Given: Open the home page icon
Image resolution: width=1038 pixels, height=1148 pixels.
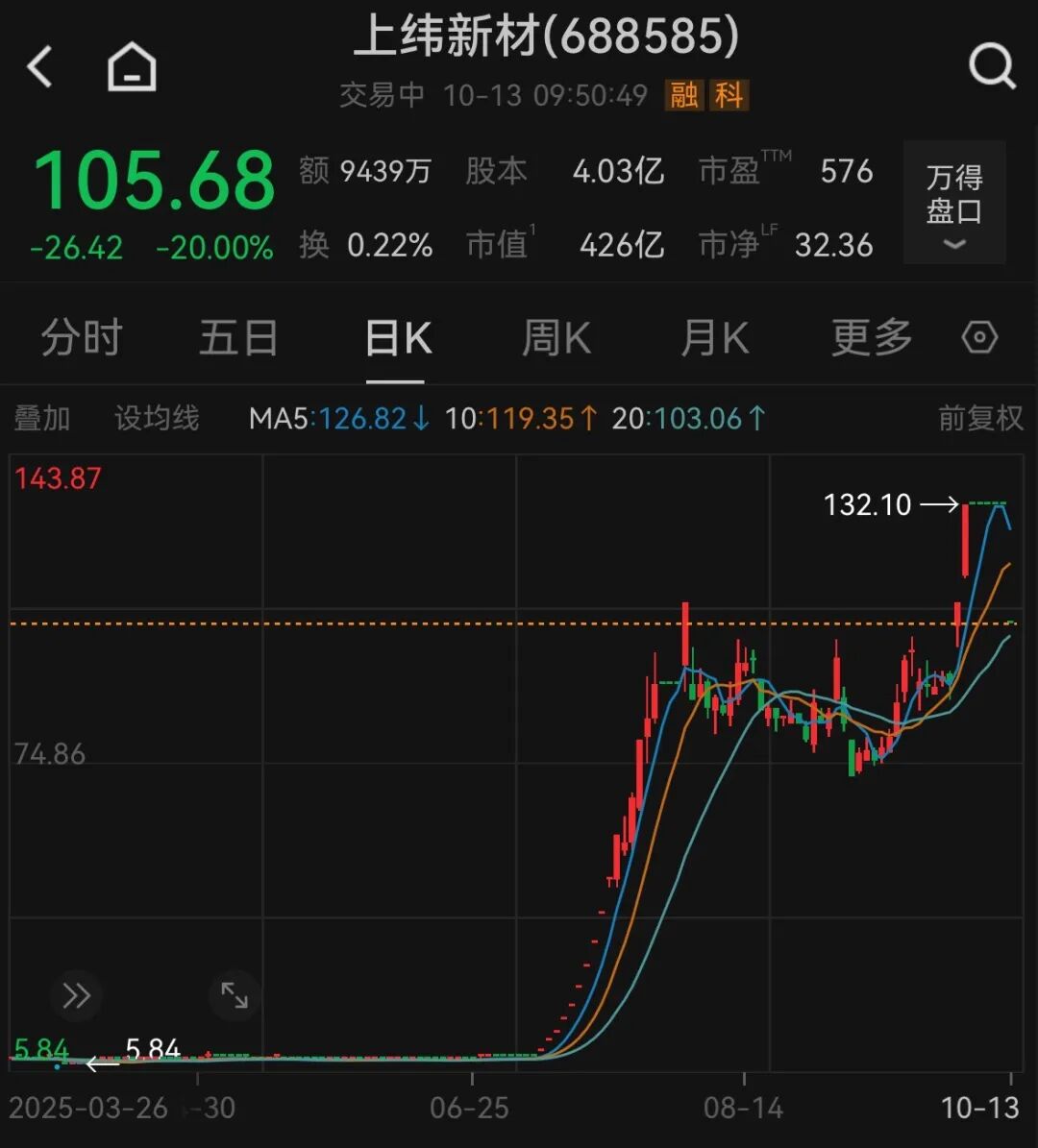Looking at the screenshot, I should coord(132,68).
